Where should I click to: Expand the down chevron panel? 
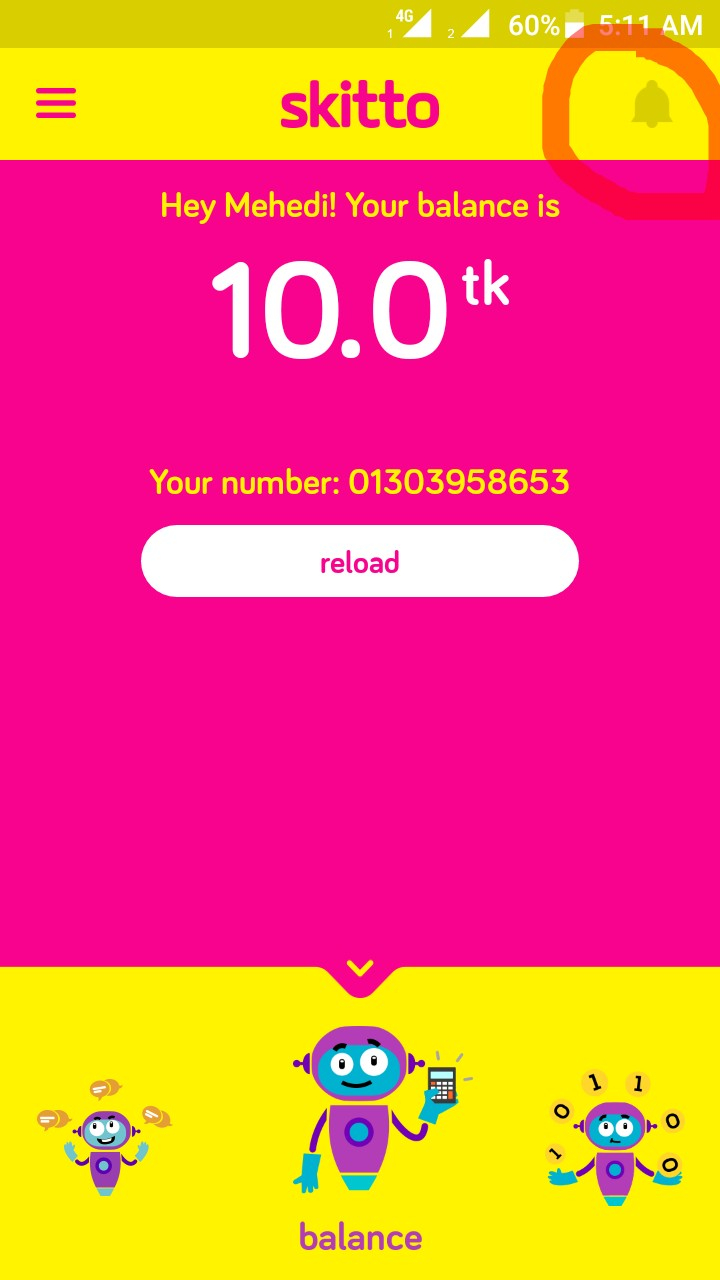click(360, 968)
